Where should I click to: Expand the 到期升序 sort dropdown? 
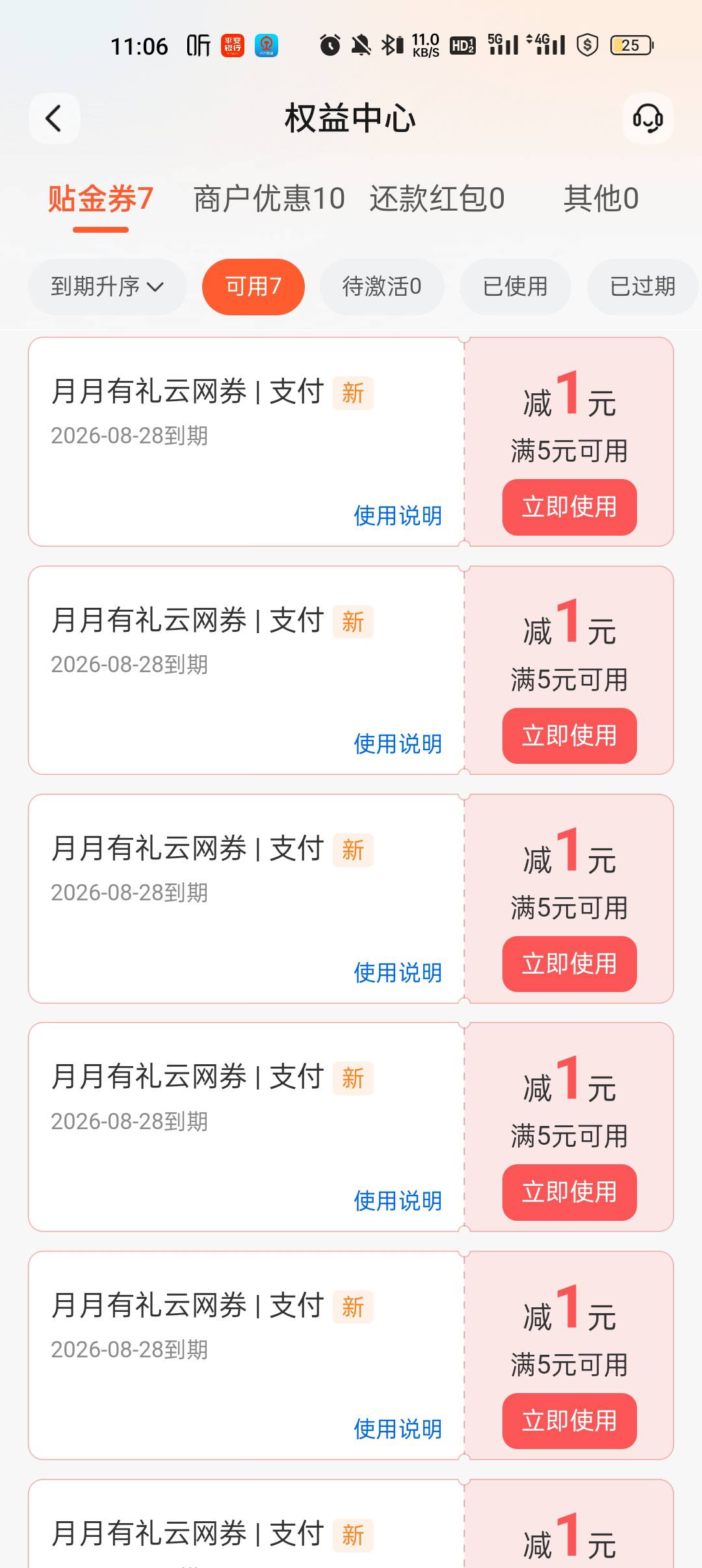pos(107,287)
